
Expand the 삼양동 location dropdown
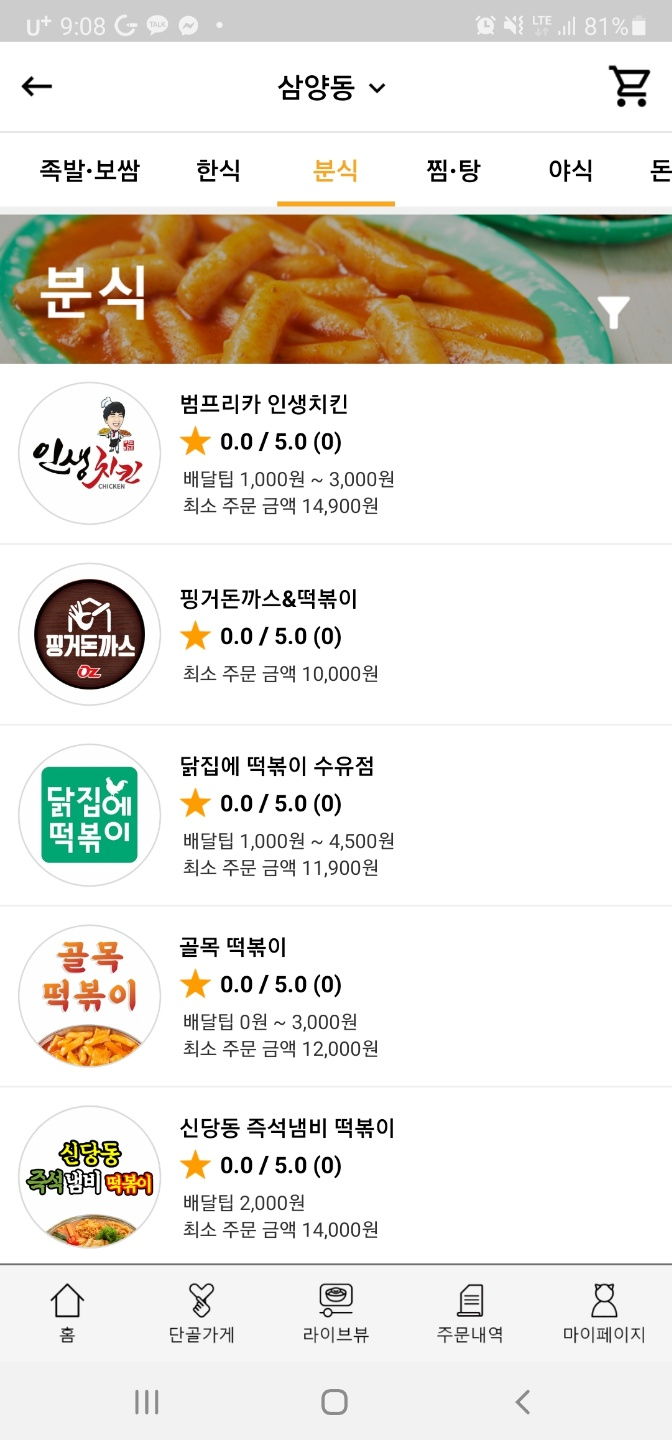tap(331, 88)
